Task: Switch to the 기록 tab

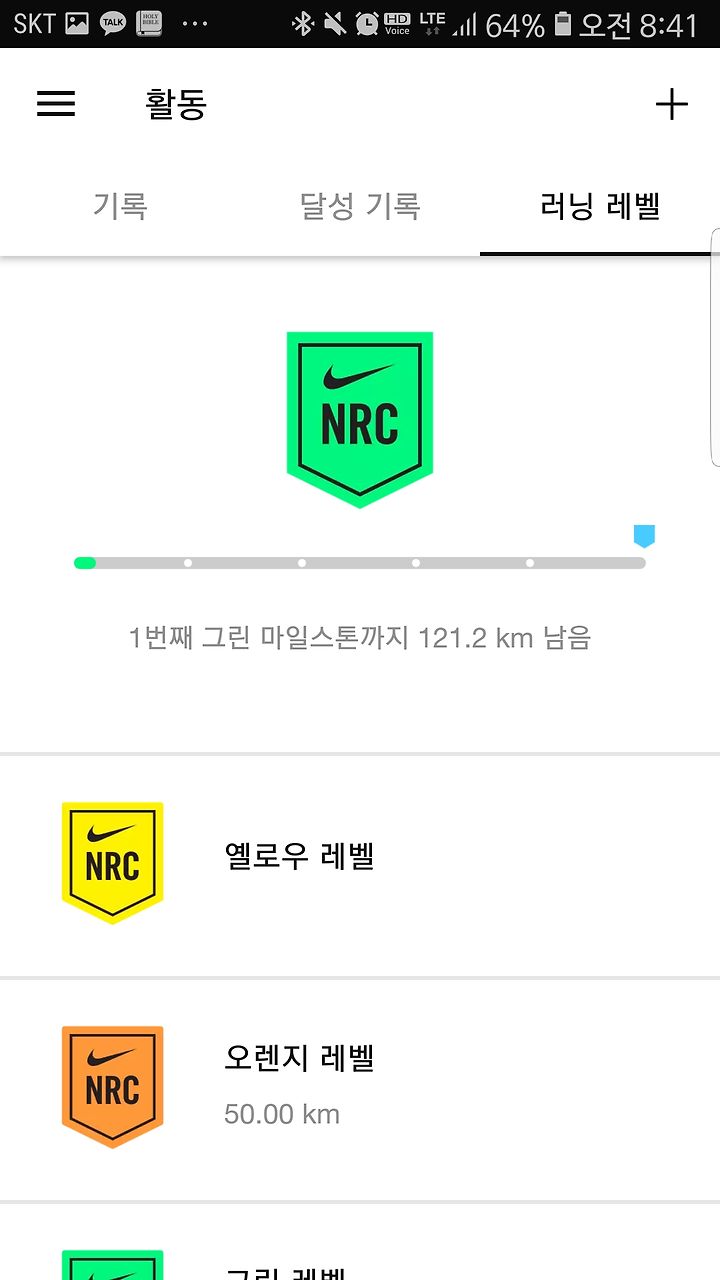Action: tap(120, 206)
